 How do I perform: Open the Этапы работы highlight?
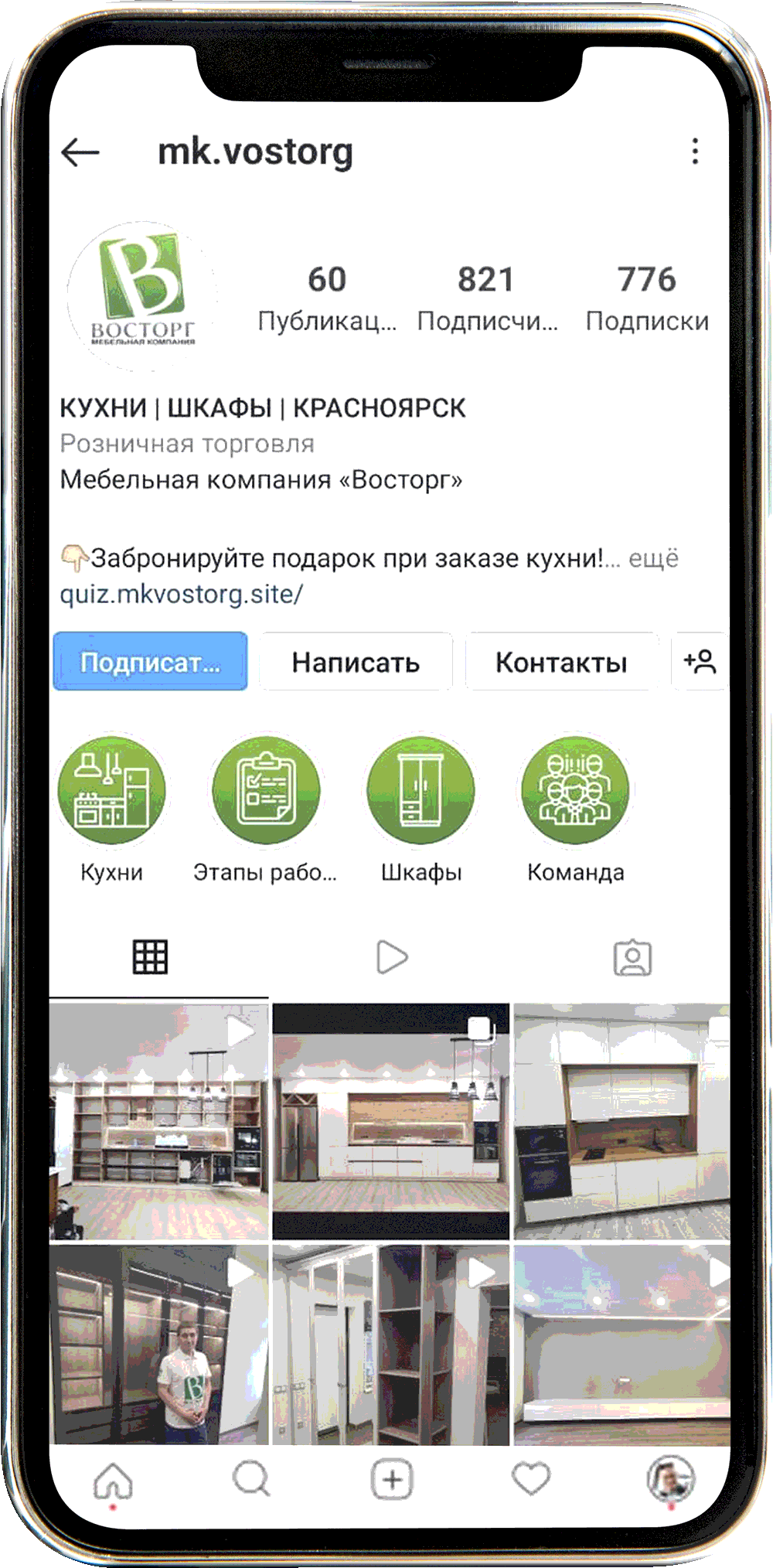(266, 791)
